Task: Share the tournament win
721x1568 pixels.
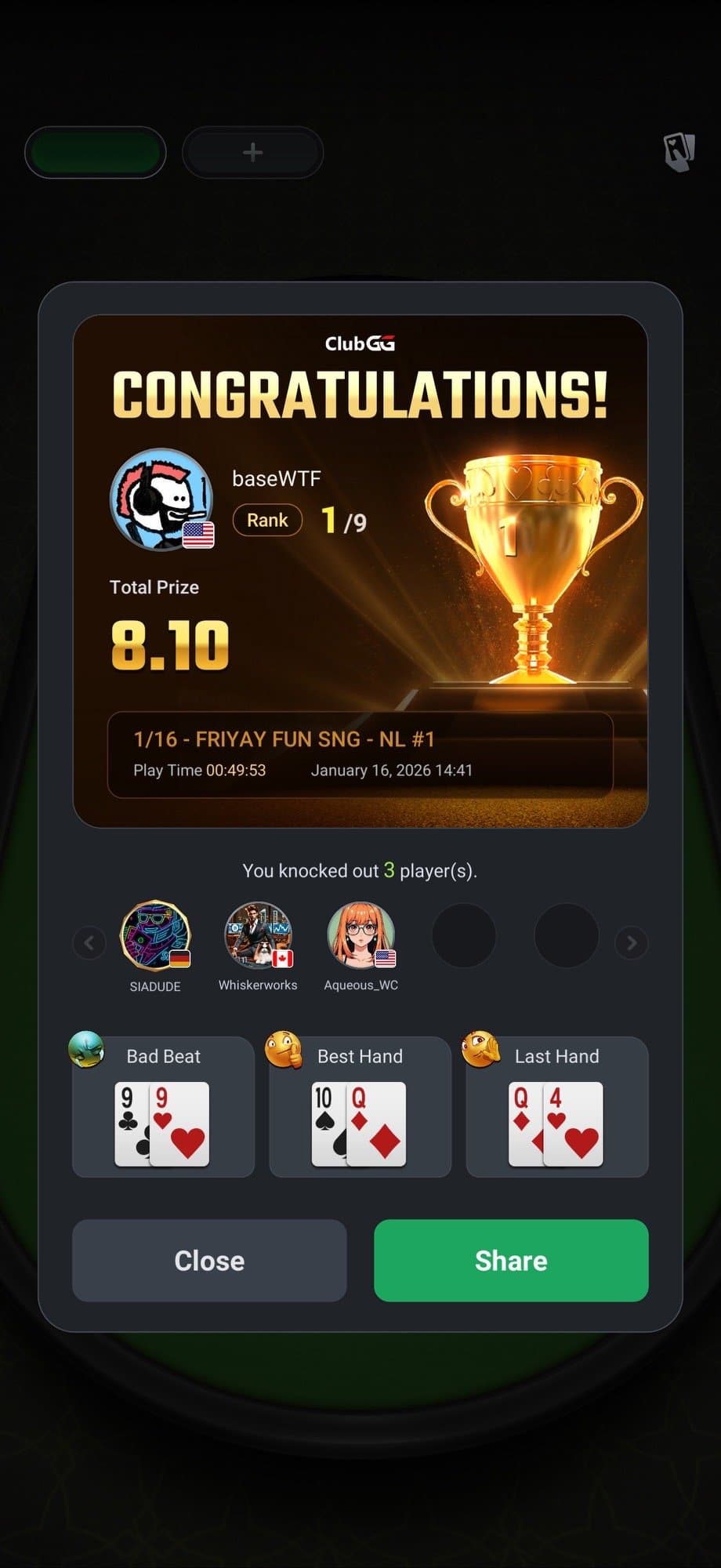Action: coord(511,1260)
